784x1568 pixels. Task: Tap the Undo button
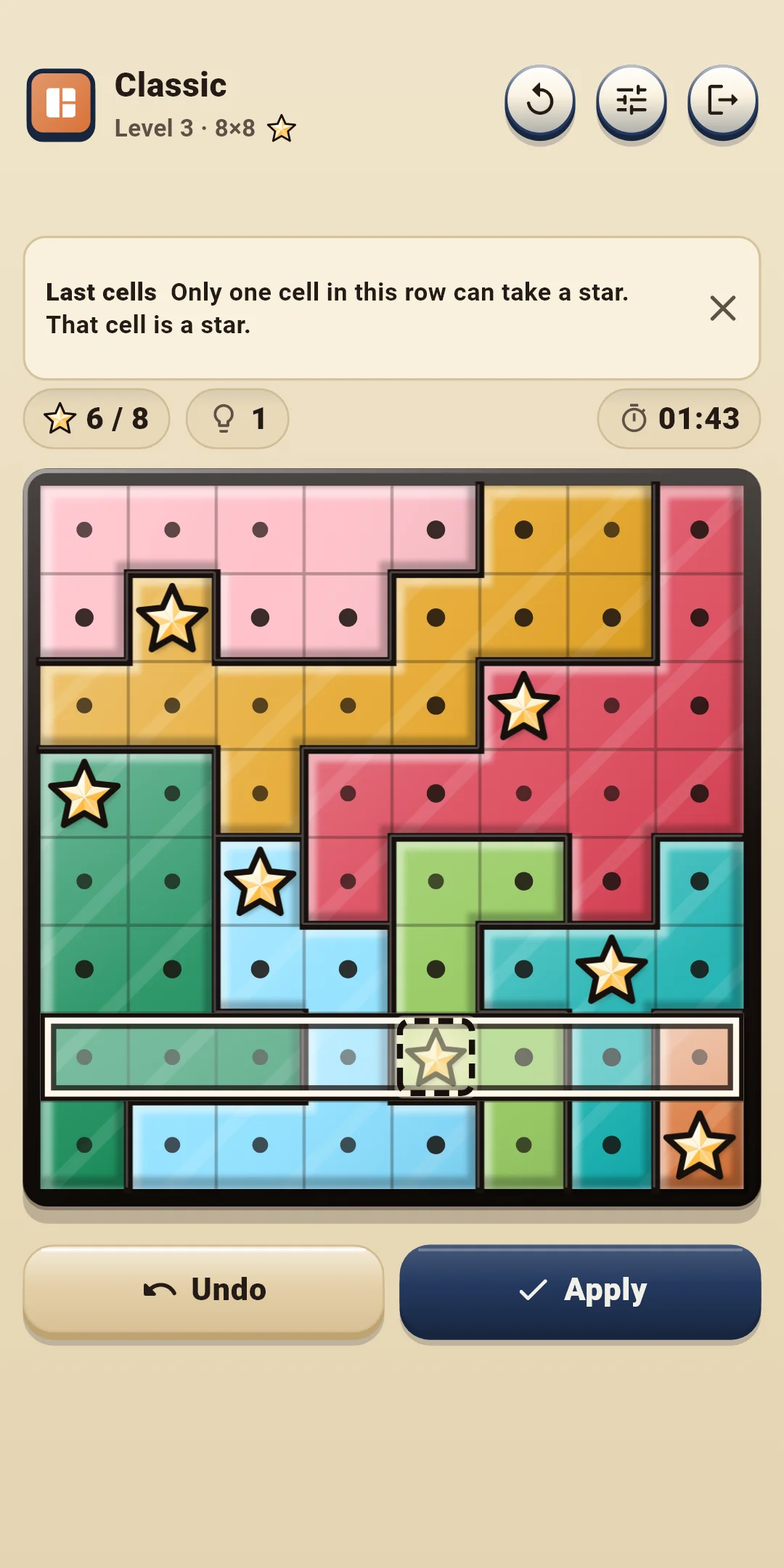click(x=204, y=1291)
